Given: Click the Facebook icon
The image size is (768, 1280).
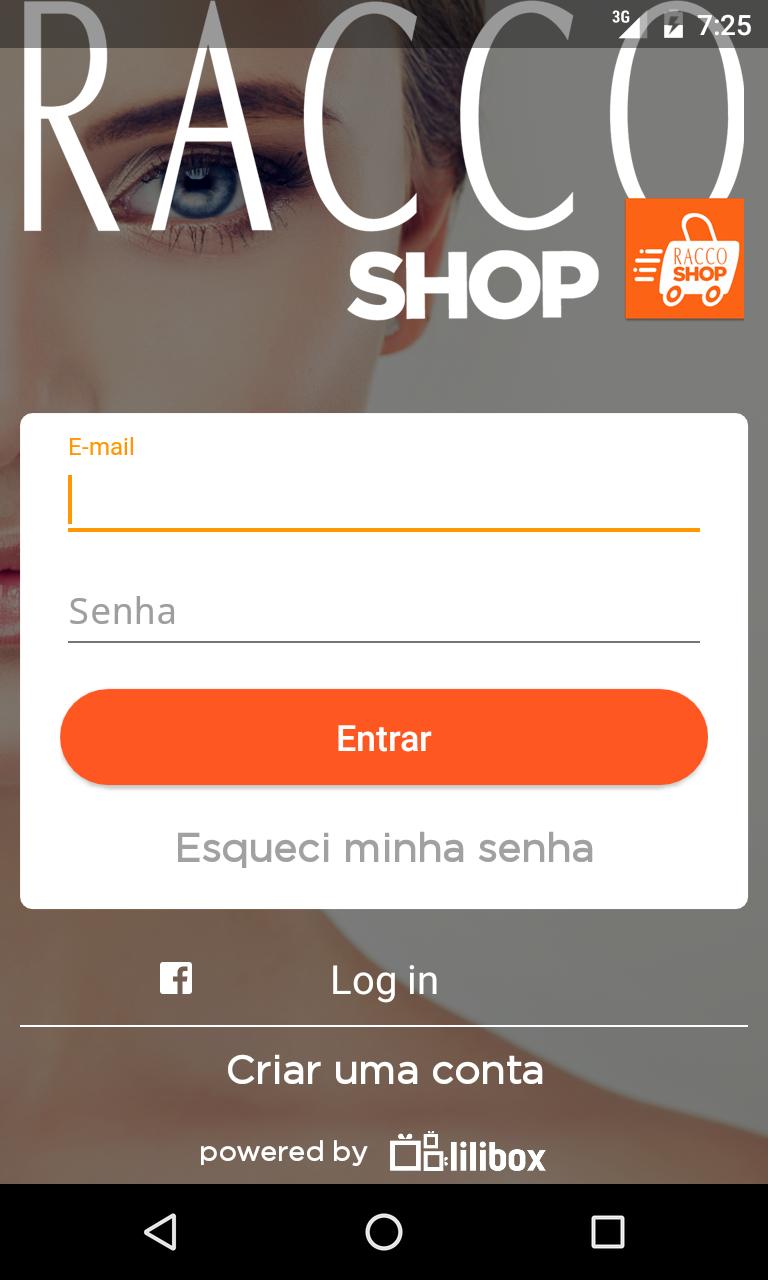Looking at the screenshot, I should click(175, 979).
